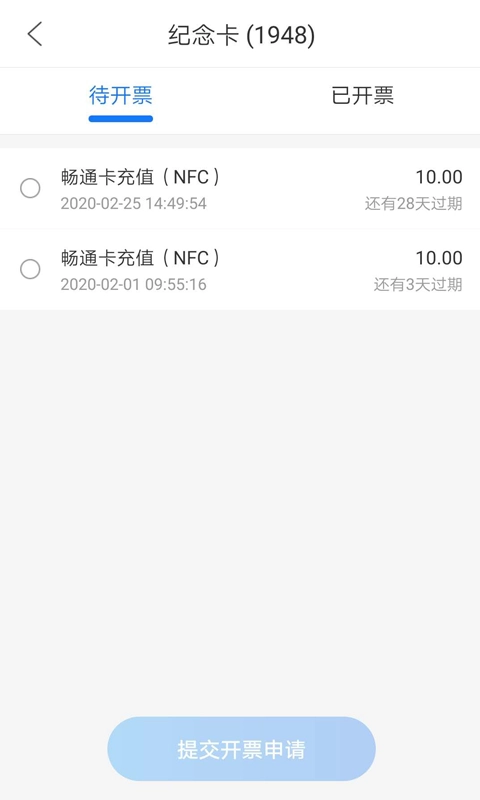Go back using the arrow icon
This screenshot has height=800, width=480.
(x=35, y=34)
